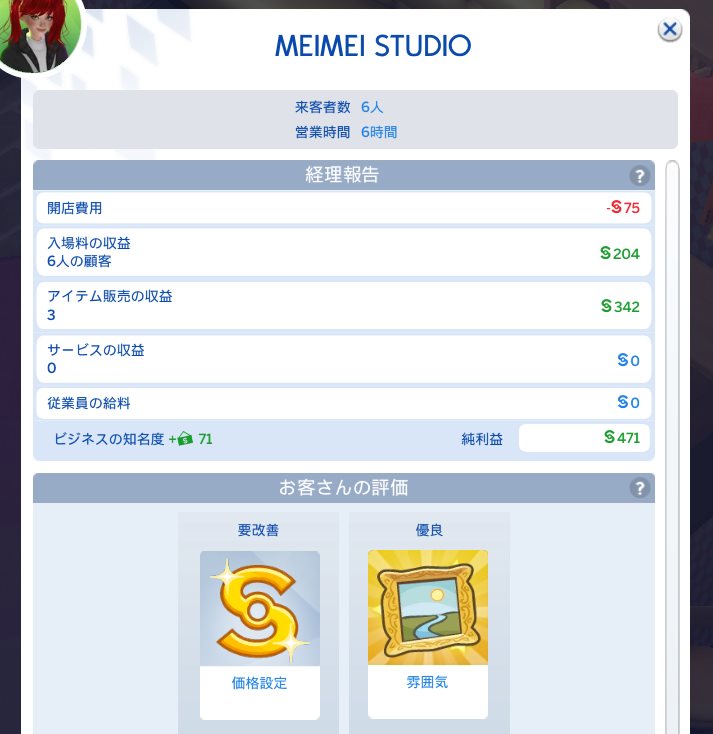
Task: Open help for お客さんの評価 section
Action: (639, 488)
